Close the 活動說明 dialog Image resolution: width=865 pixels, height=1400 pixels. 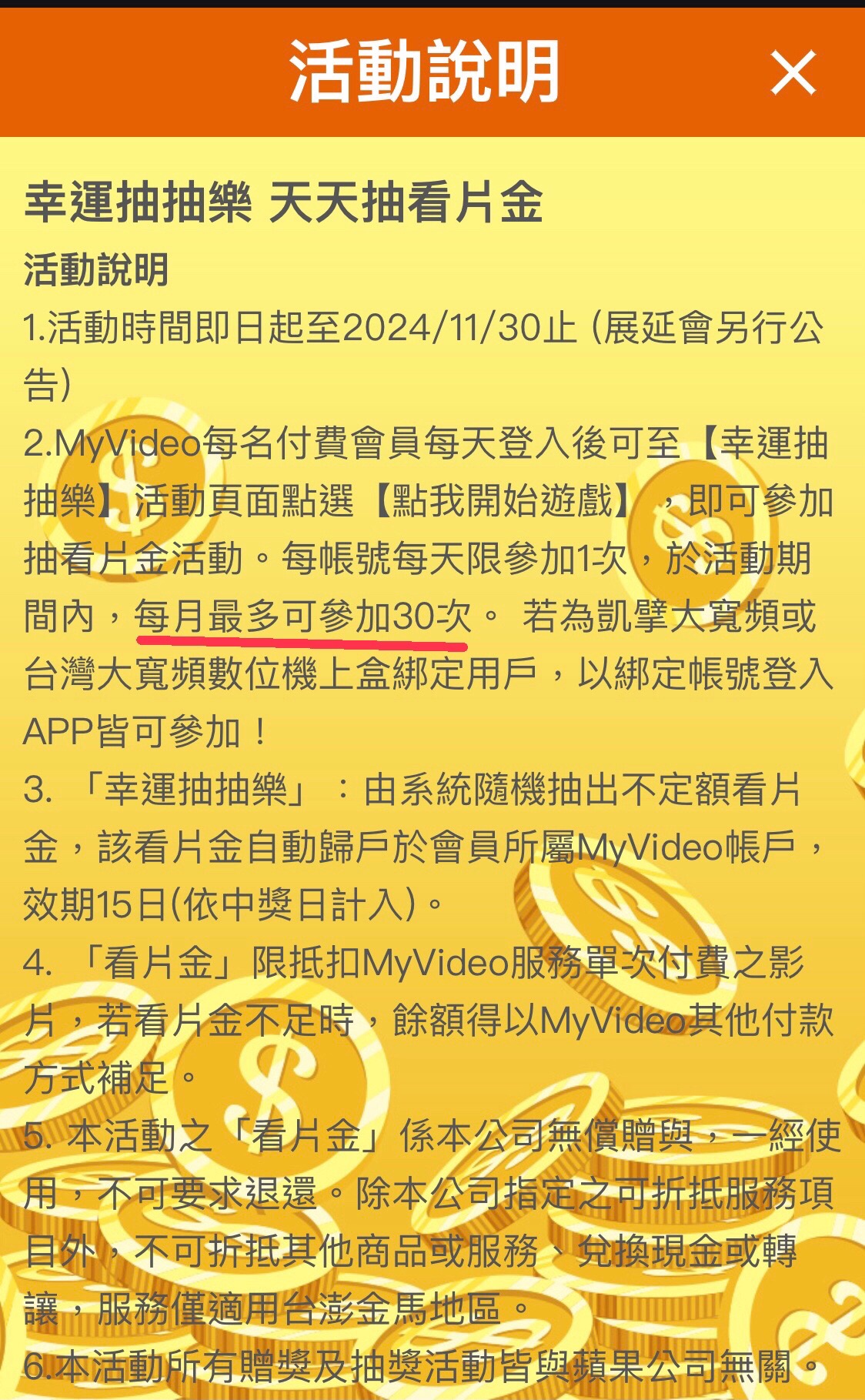[x=793, y=73]
